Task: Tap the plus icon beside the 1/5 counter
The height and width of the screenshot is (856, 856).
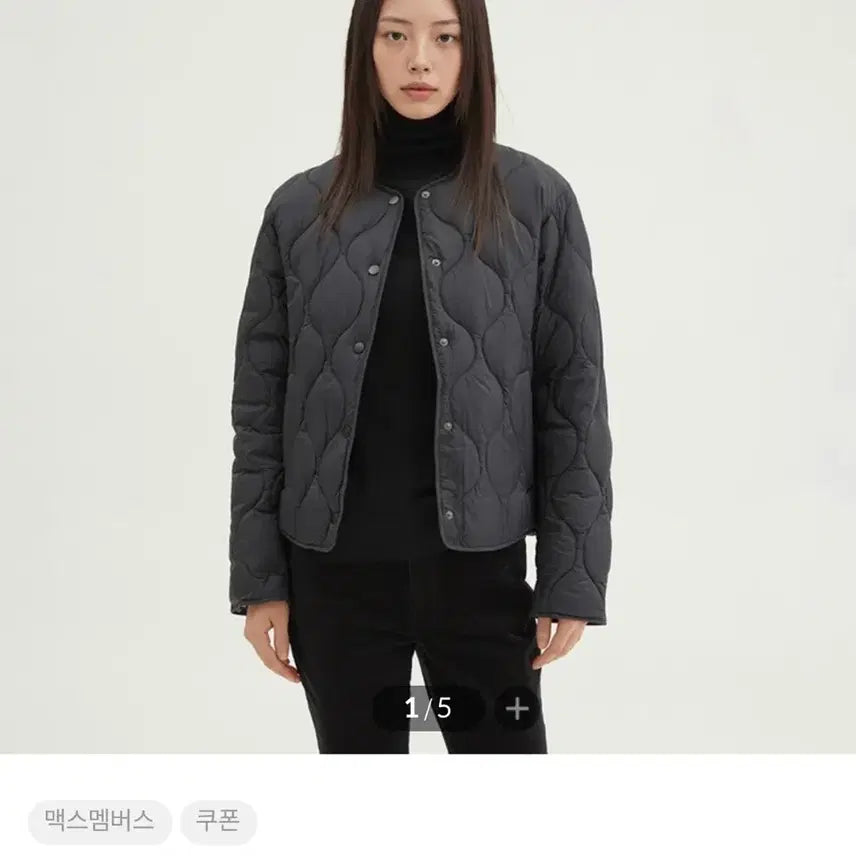Action: (516, 709)
